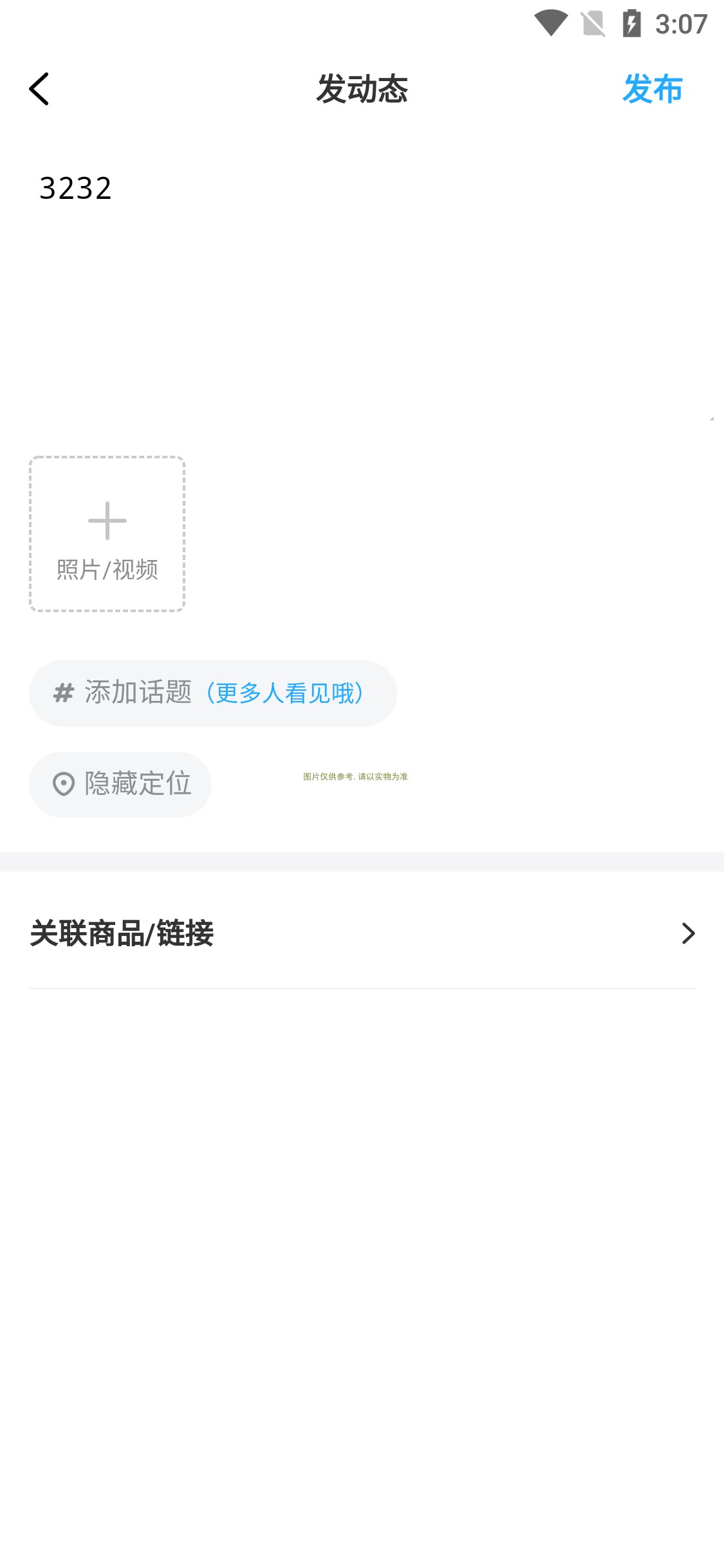
Task: Go back using the arrow icon
Action: pos(39,89)
